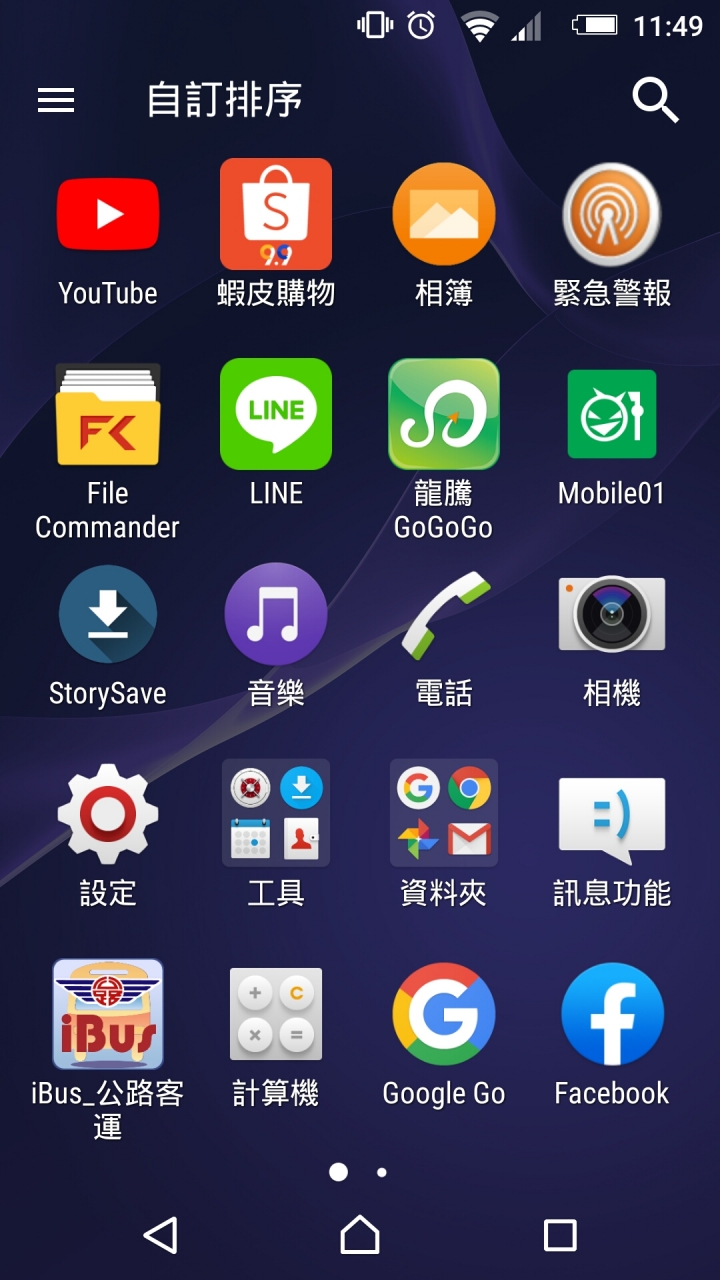Screen dimensions: 720x1280
Task: Open the LINE messenger app
Action: [x=276, y=415]
